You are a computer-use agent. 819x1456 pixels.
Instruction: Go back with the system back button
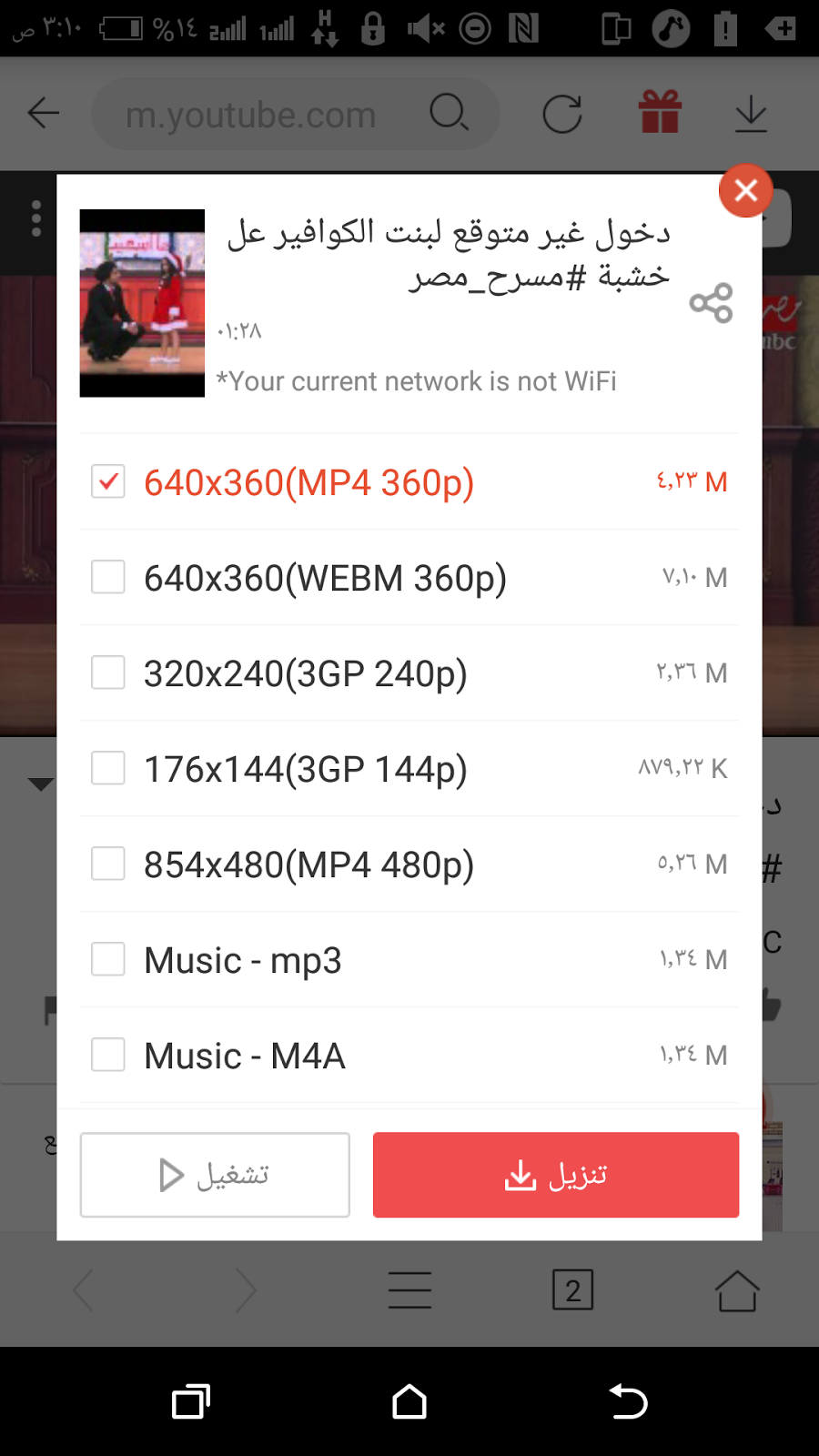point(628,1401)
